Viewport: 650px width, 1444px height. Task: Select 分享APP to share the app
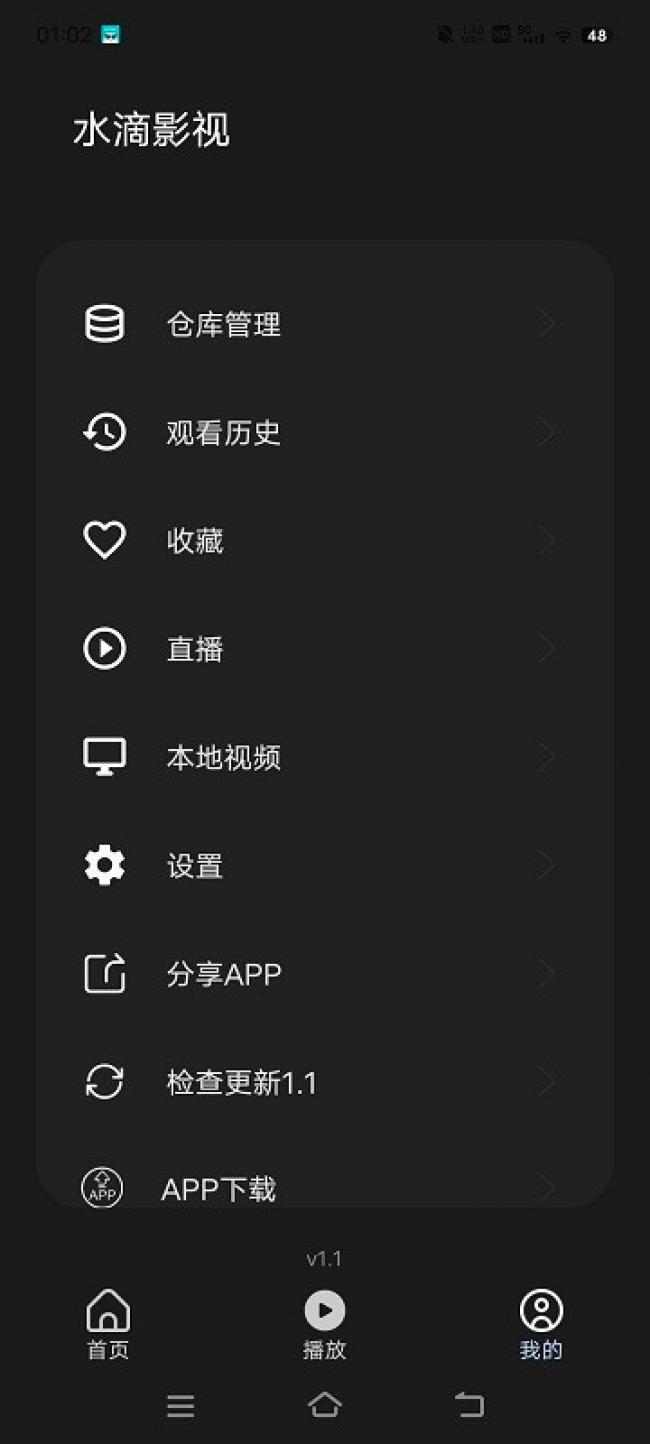point(324,974)
